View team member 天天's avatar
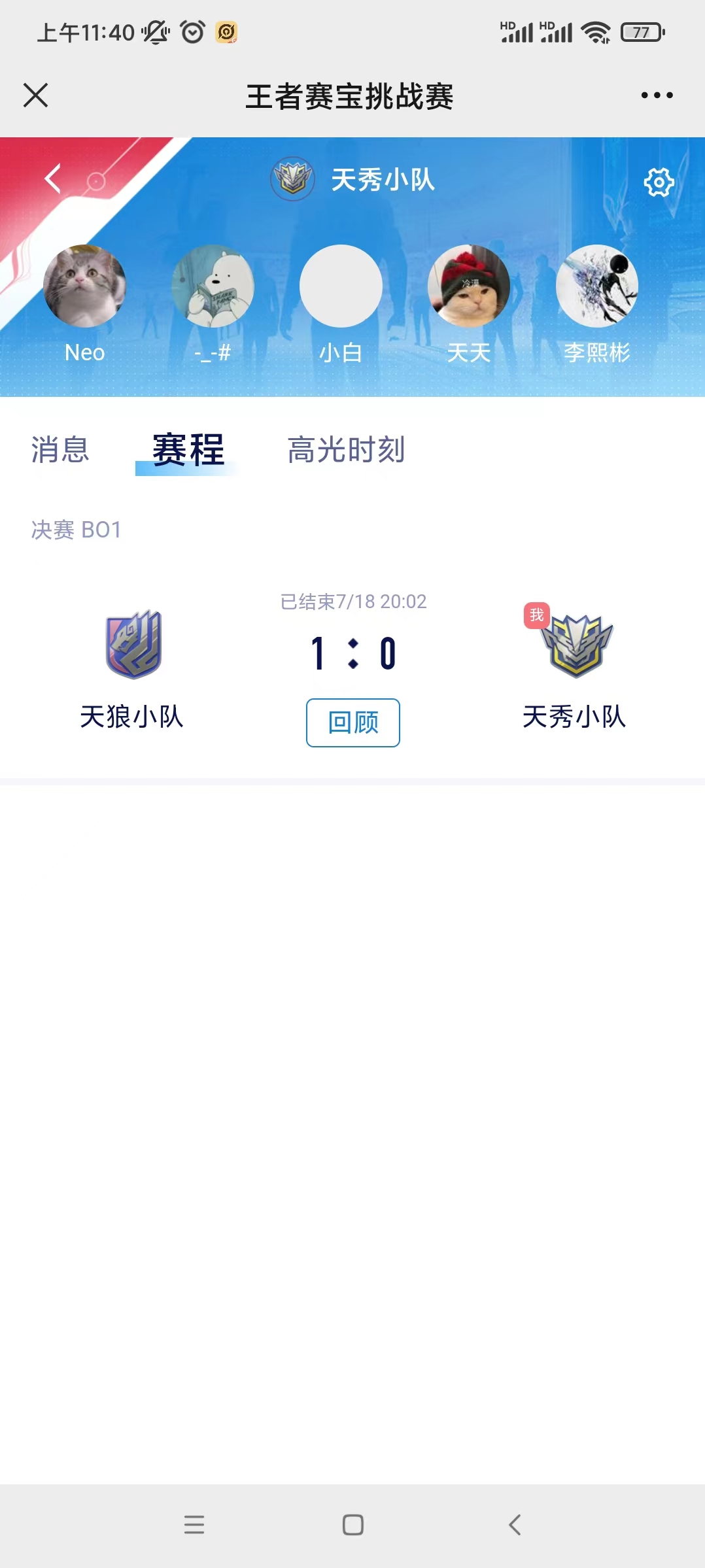The width and height of the screenshot is (705, 1568). 468,286
